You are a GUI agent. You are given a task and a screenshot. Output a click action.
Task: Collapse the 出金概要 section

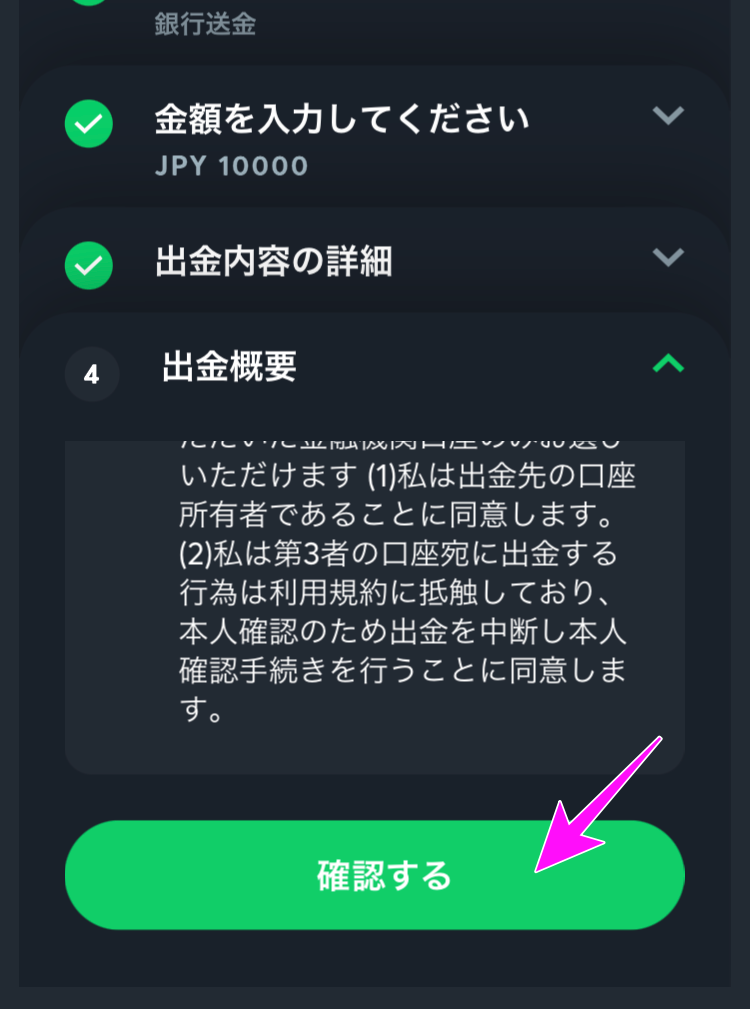[x=667, y=364]
